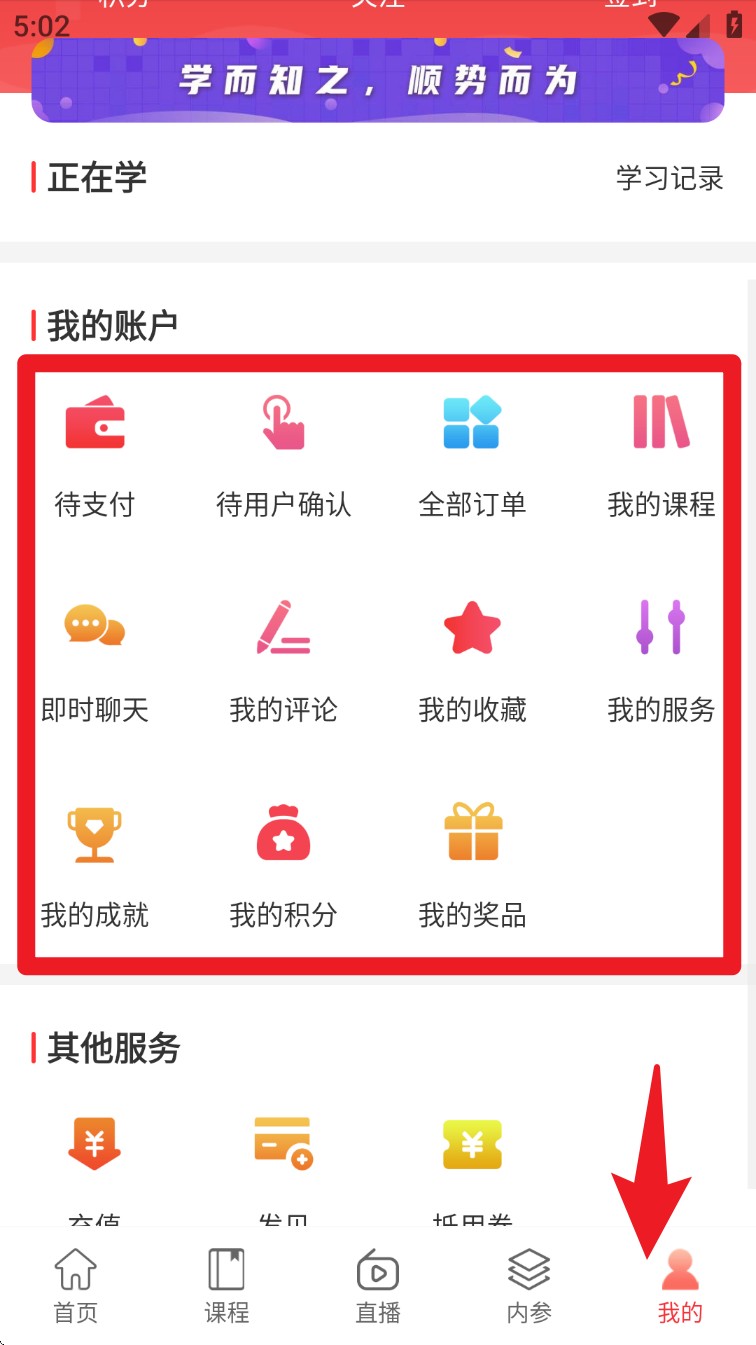The image size is (756, 1345).
Task: Check 我的积分 points
Action: point(283,863)
